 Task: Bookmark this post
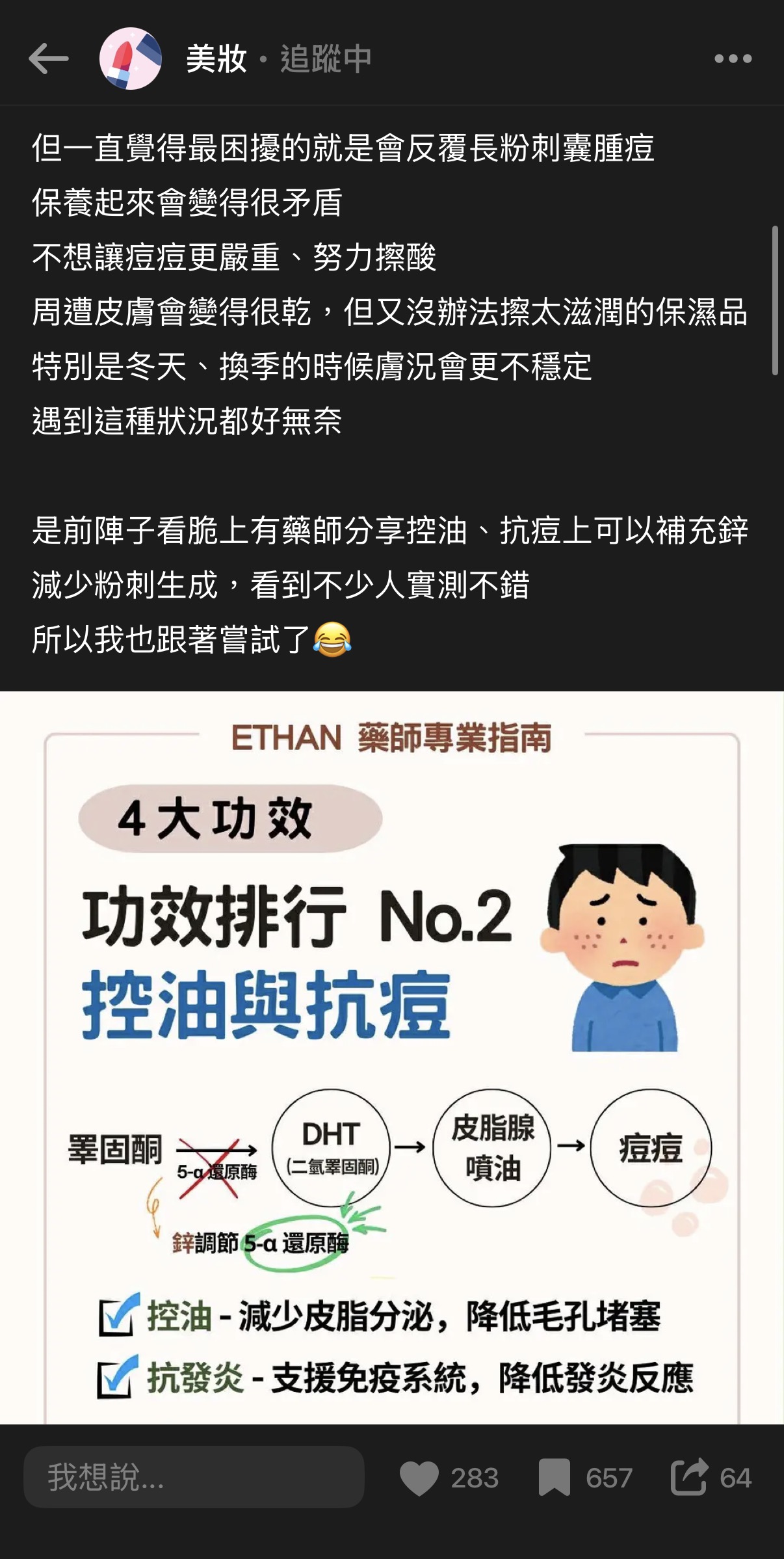pyautogui.click(x=554, y=1478)
